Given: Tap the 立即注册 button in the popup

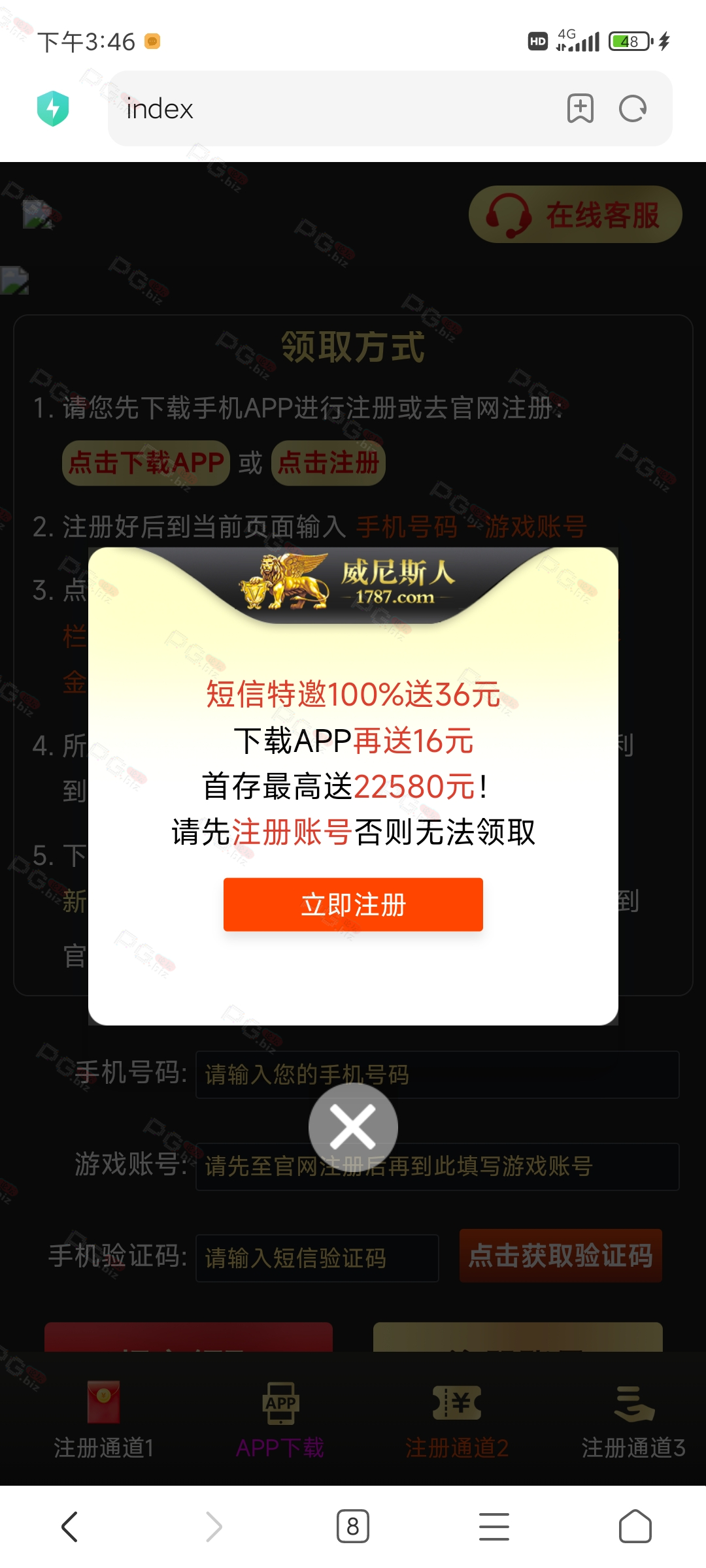Looking at the screenshot, I should (x=353, y=904).
